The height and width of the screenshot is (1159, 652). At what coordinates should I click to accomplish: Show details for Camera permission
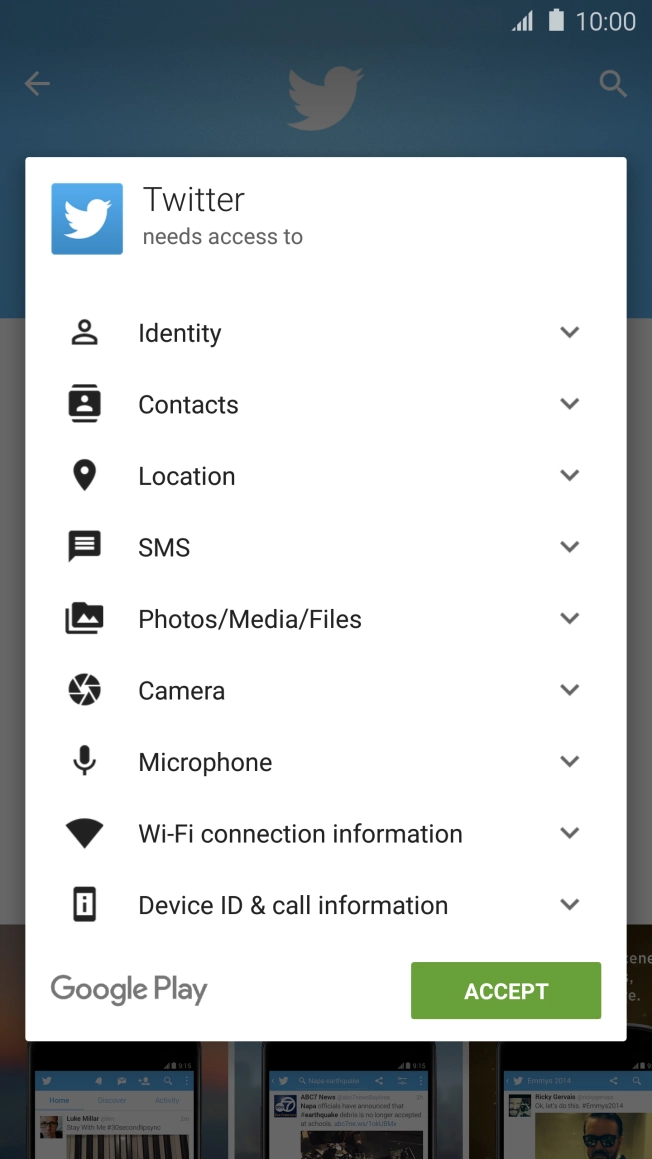point(569,690)
